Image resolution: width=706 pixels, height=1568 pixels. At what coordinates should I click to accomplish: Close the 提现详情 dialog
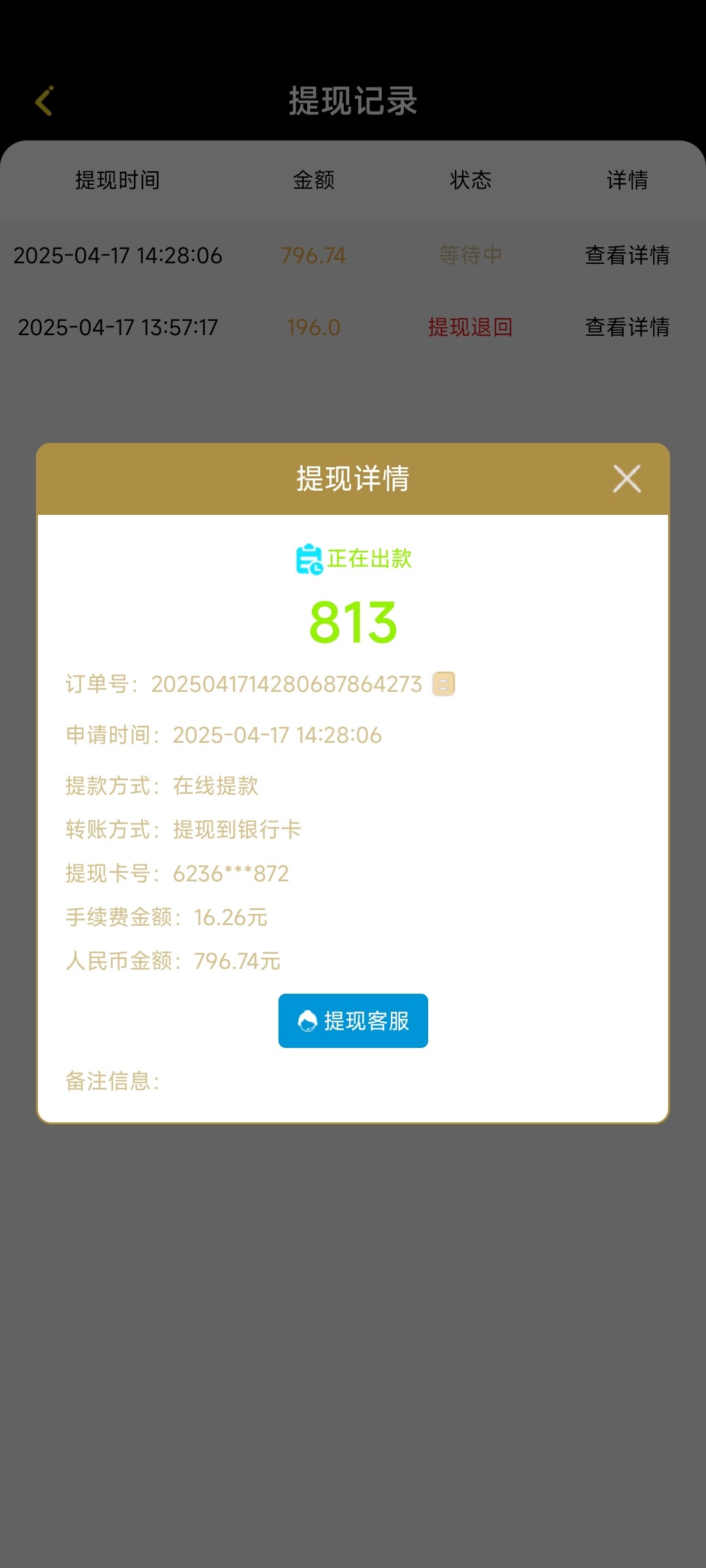pos(626,479)
